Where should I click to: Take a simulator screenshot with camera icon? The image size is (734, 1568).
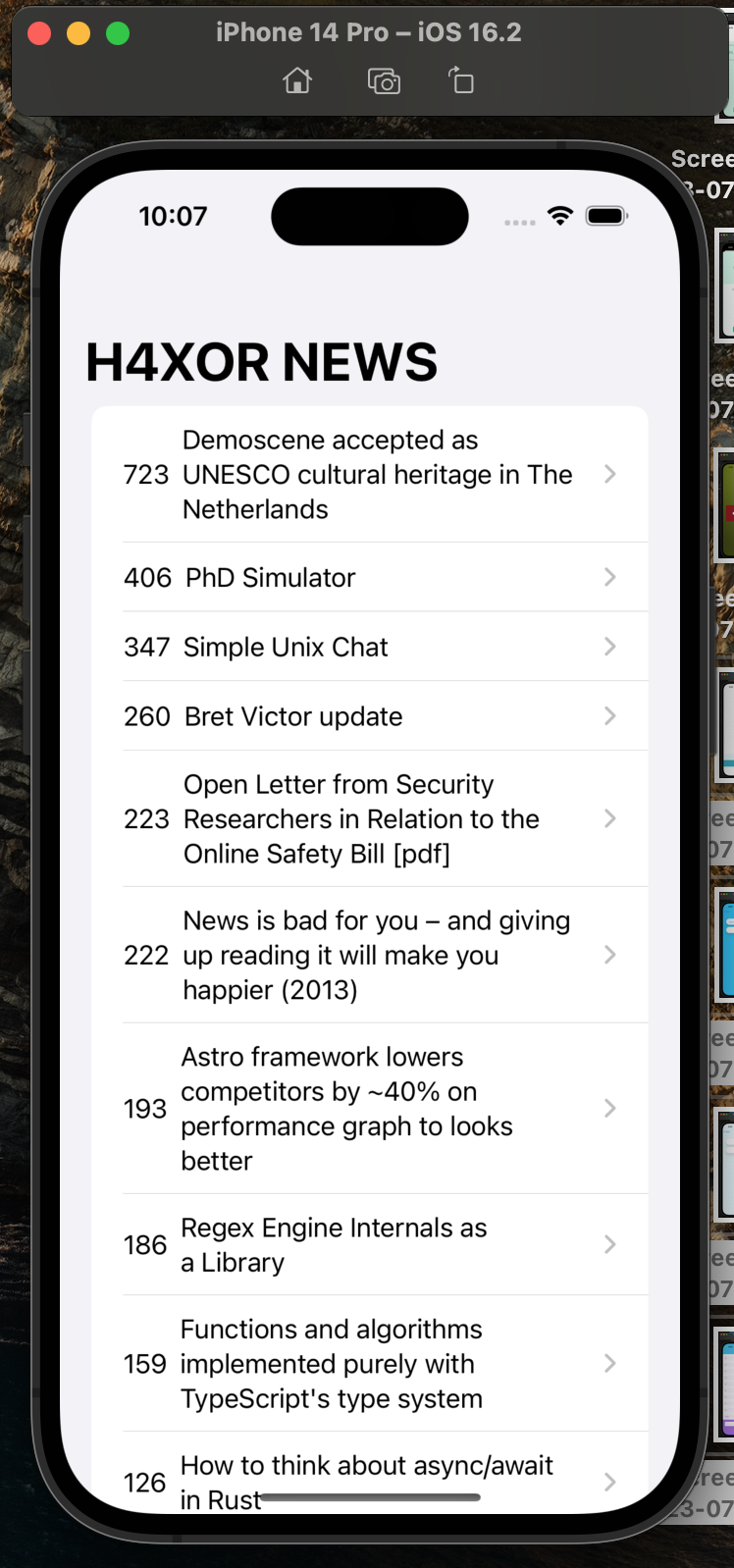click(x=384, y=80)
